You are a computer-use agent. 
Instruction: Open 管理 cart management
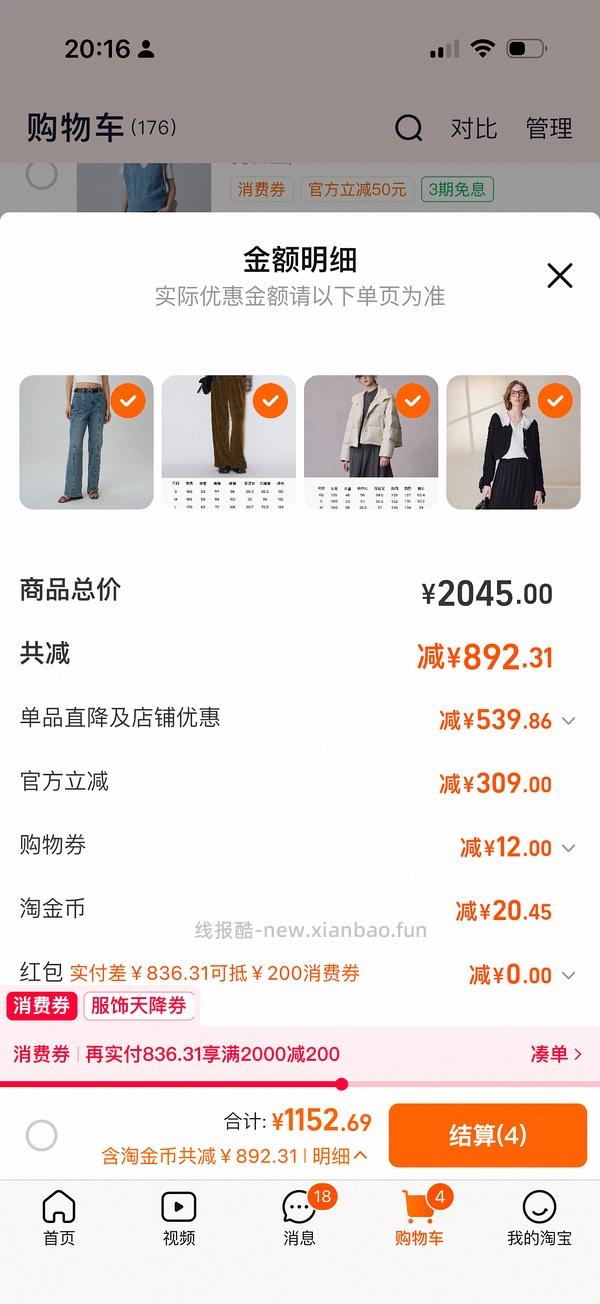549,128
